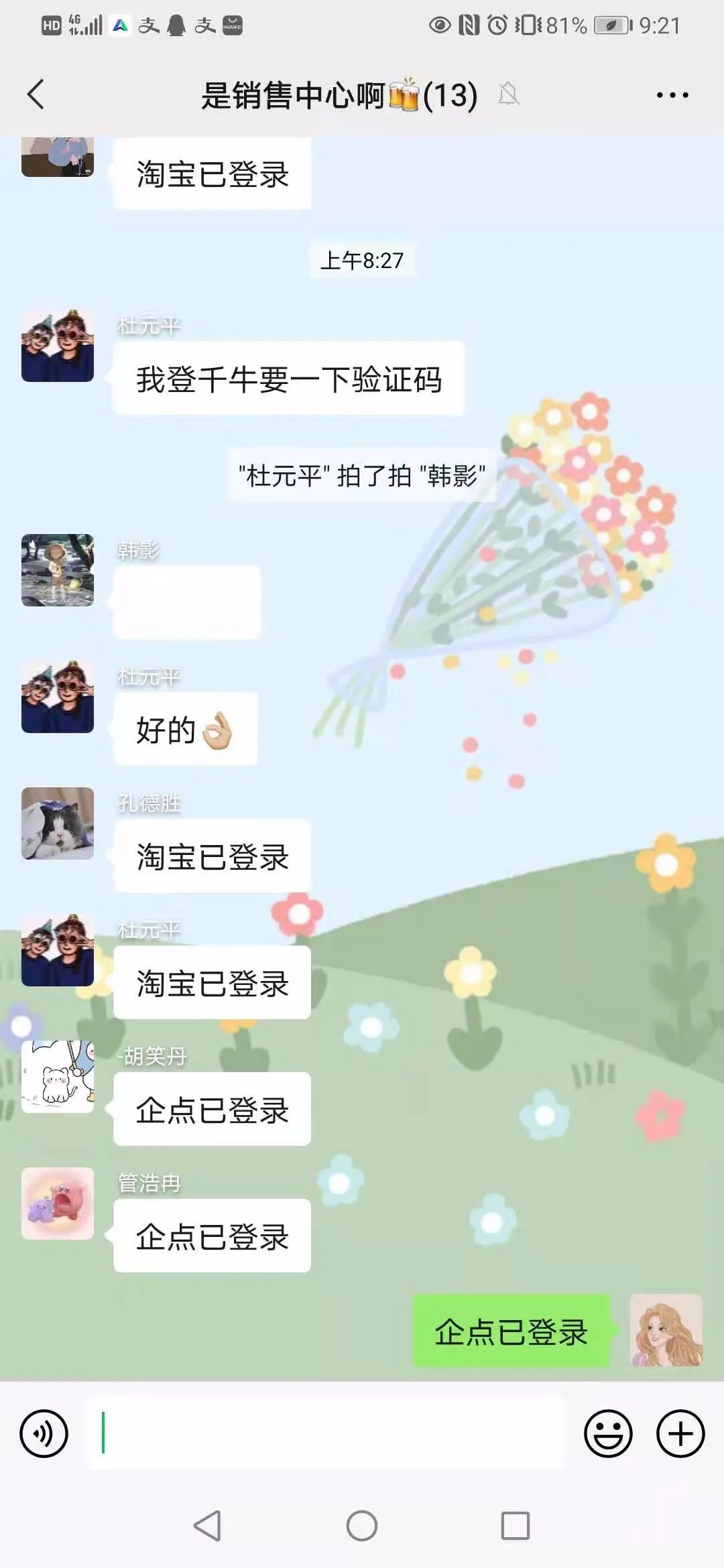Open the chat info three-dot menu
The image size is (724, 1568).
[672, 95]
